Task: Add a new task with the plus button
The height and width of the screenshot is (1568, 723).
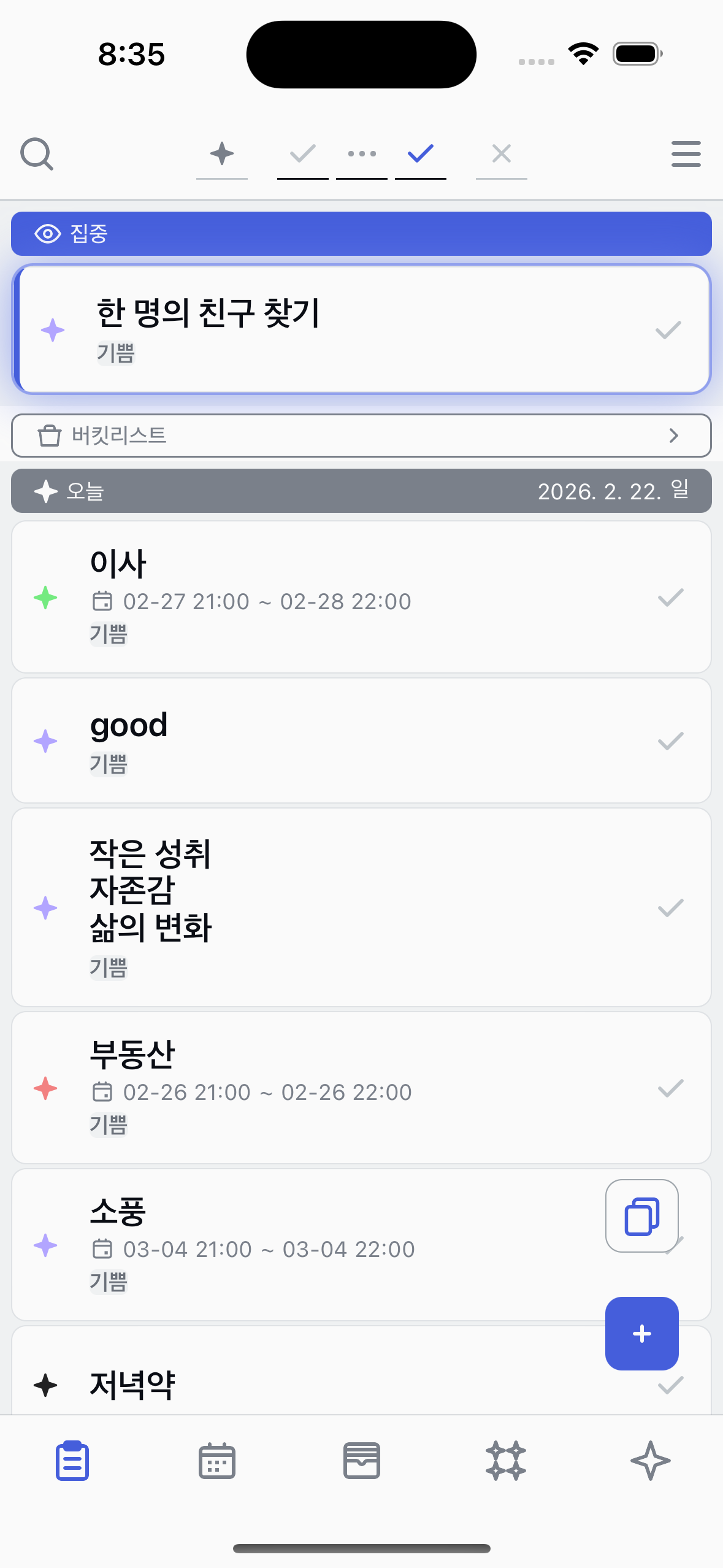Action: coord(641,1334)
